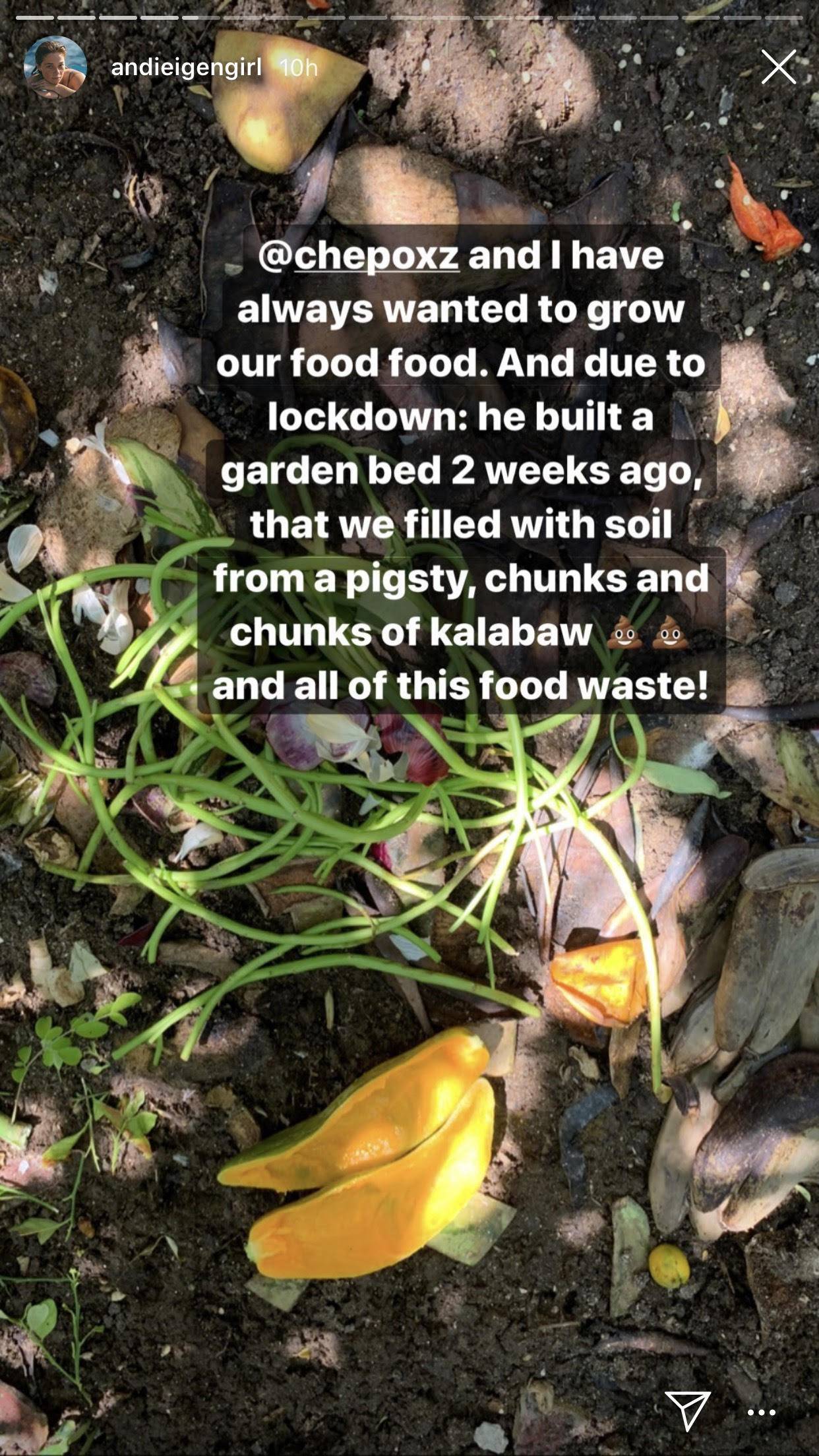Open andieigengirl's profile picture
Image resolution: width=819 pixels, height=1456 pixels.
pyautogui.click(x=55, y=67)
